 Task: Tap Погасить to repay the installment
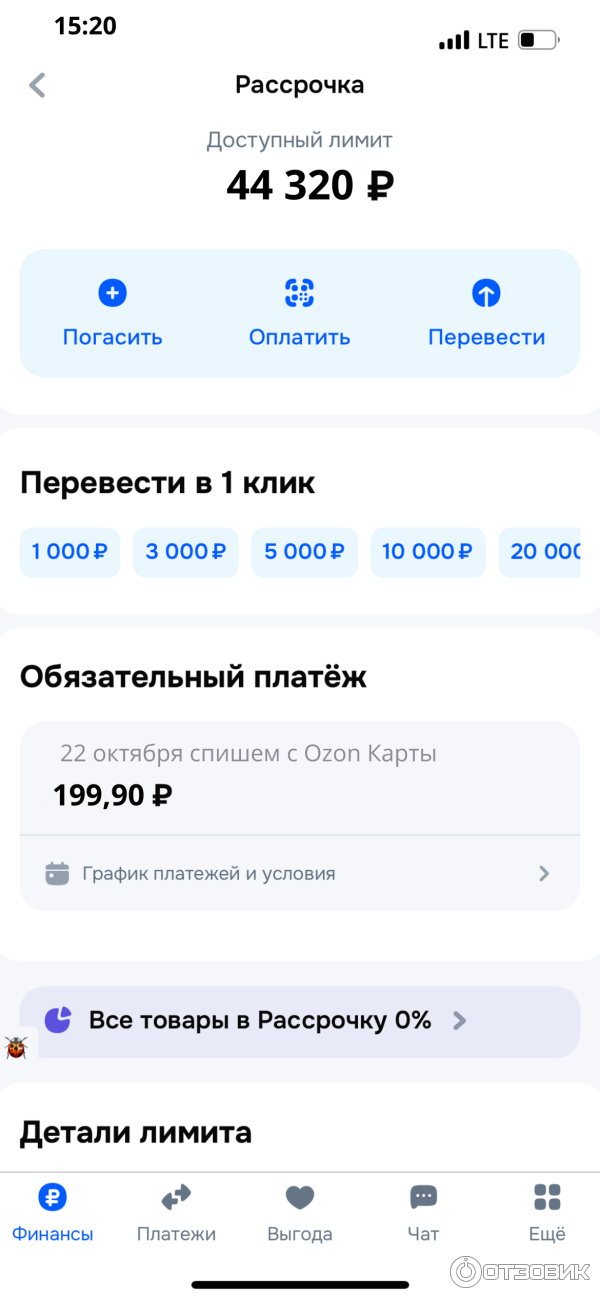point(112,313)
